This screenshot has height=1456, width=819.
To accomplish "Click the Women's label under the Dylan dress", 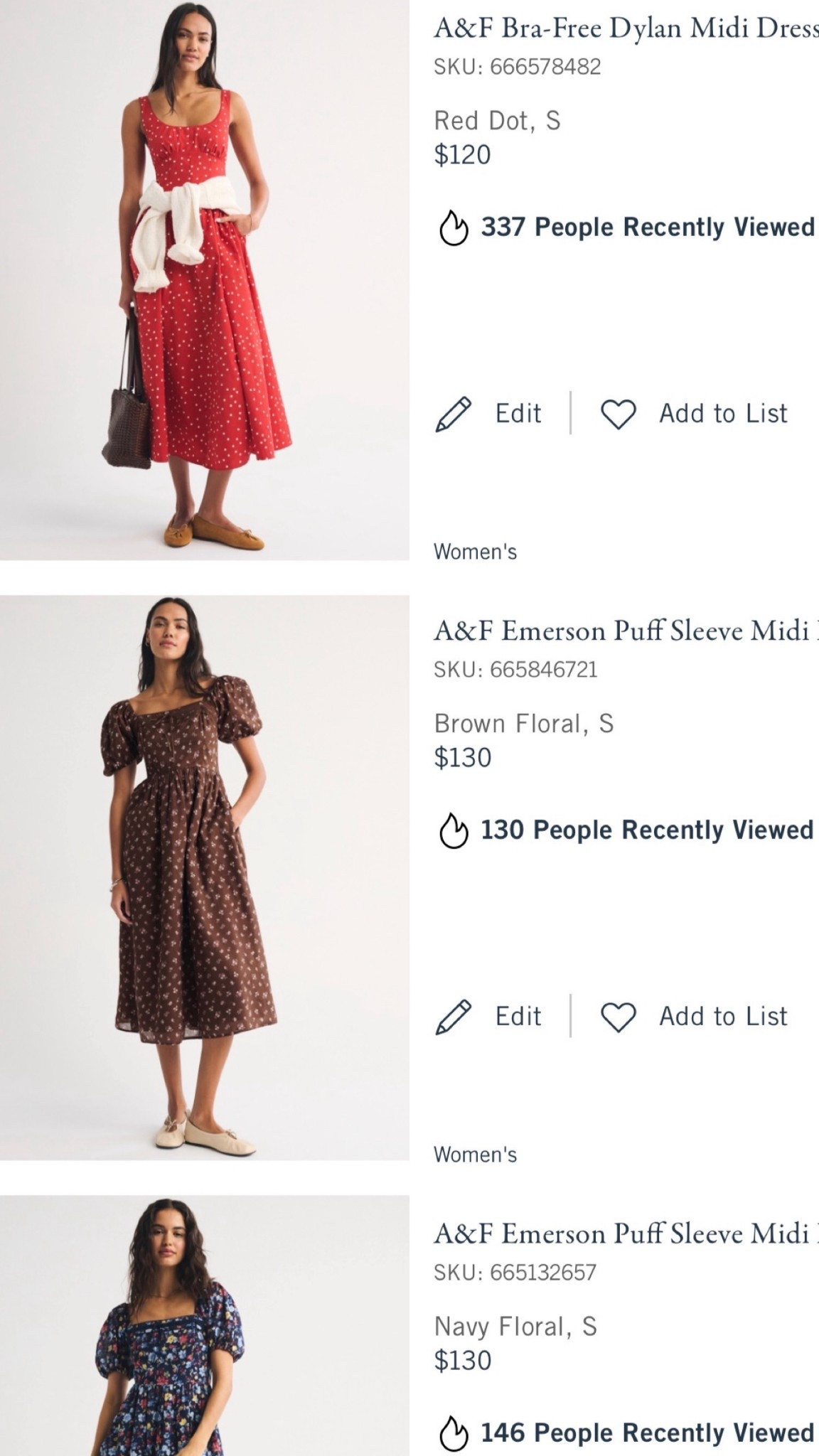I will 475,550.
